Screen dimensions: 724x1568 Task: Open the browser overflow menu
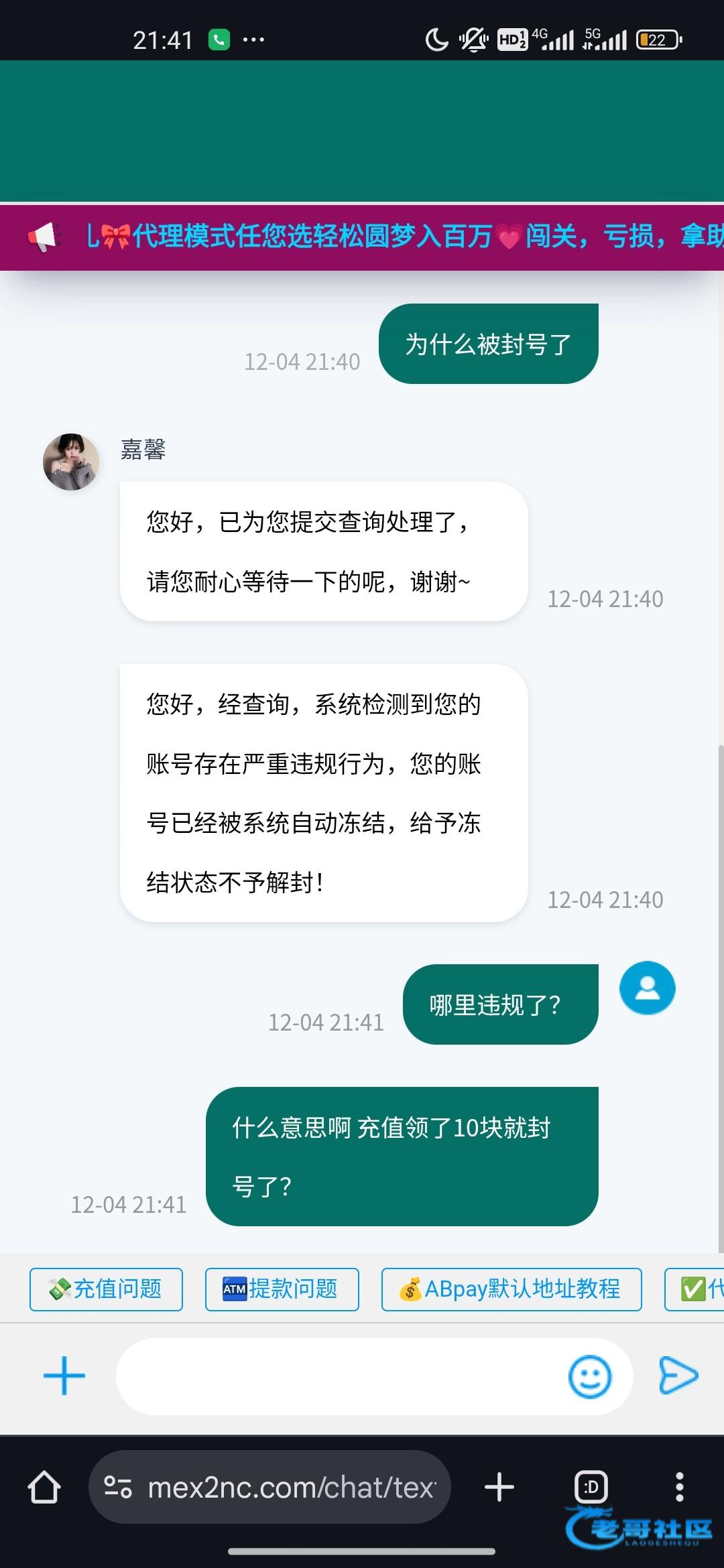pos(679,1487)
